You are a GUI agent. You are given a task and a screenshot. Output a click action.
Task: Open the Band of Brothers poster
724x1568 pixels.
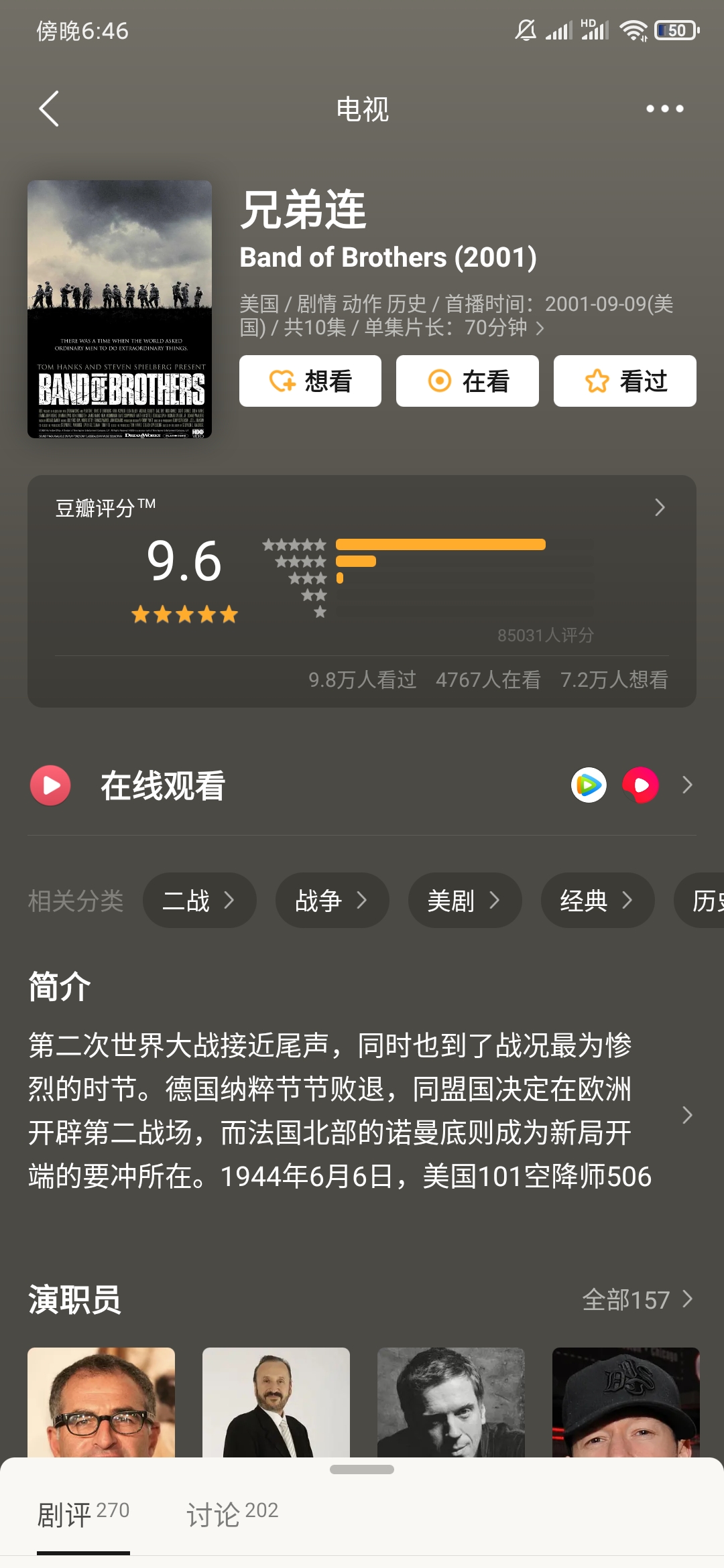point(119,309)
